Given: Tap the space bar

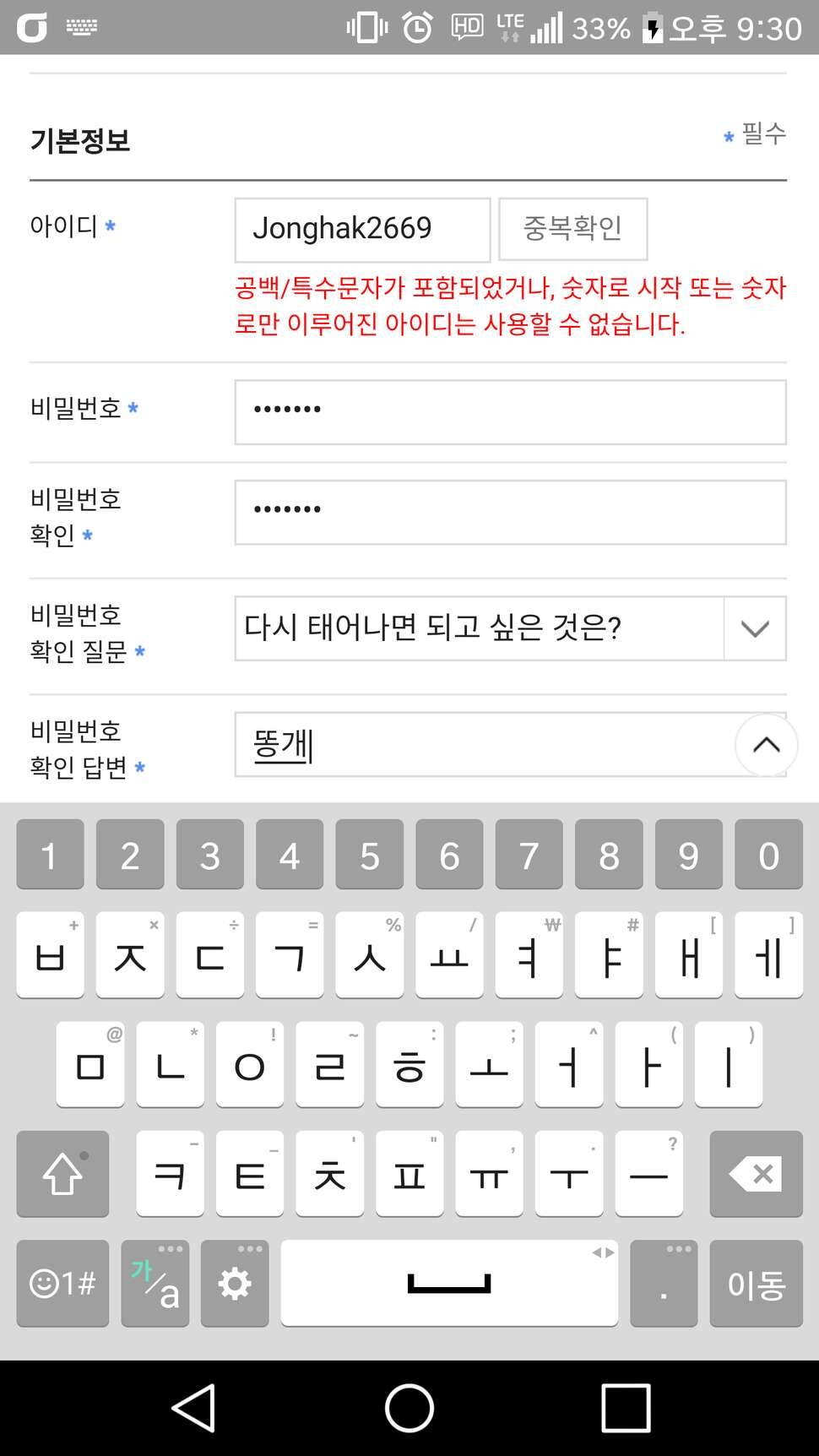Looking at the screenshot, I should 449,1284.
